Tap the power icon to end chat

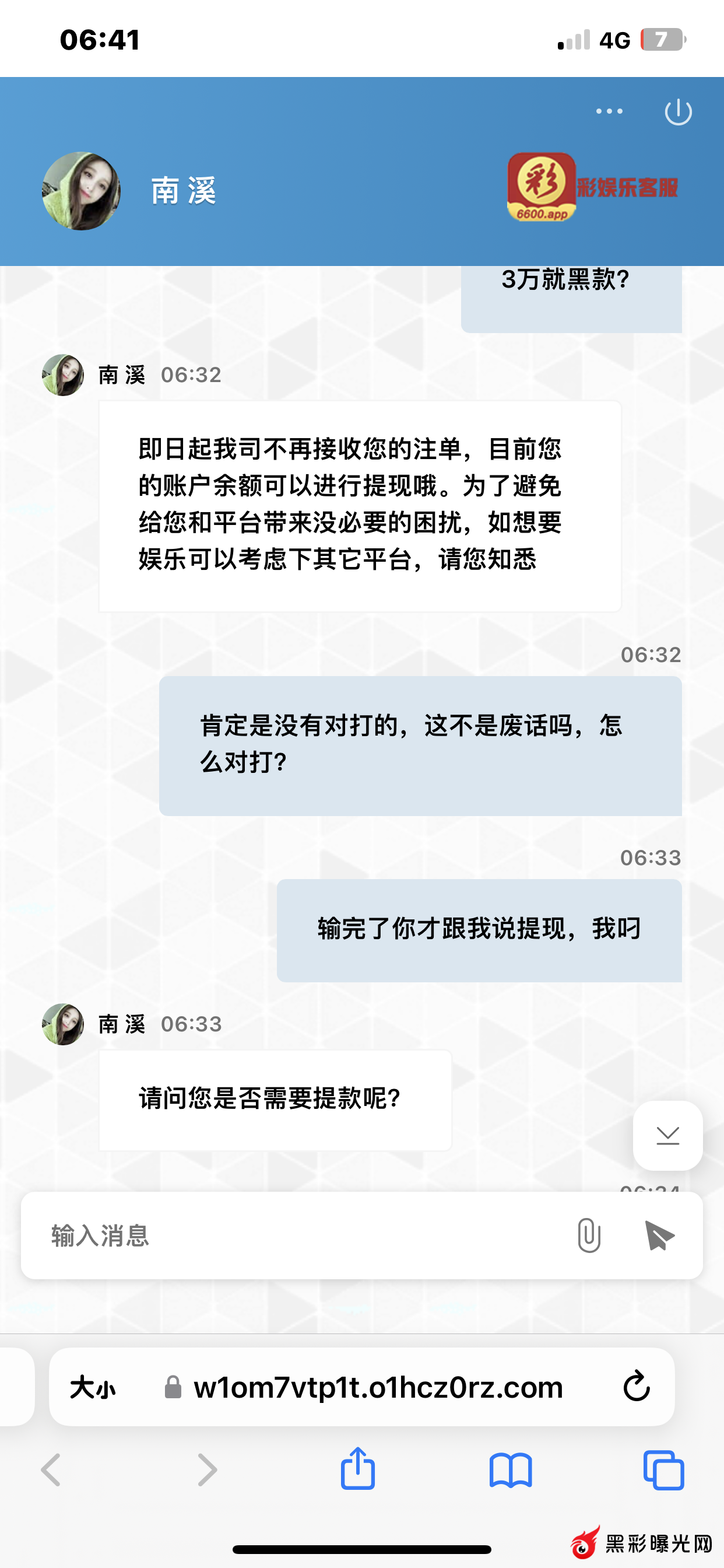pyautogui.click(x=678, y=112)
